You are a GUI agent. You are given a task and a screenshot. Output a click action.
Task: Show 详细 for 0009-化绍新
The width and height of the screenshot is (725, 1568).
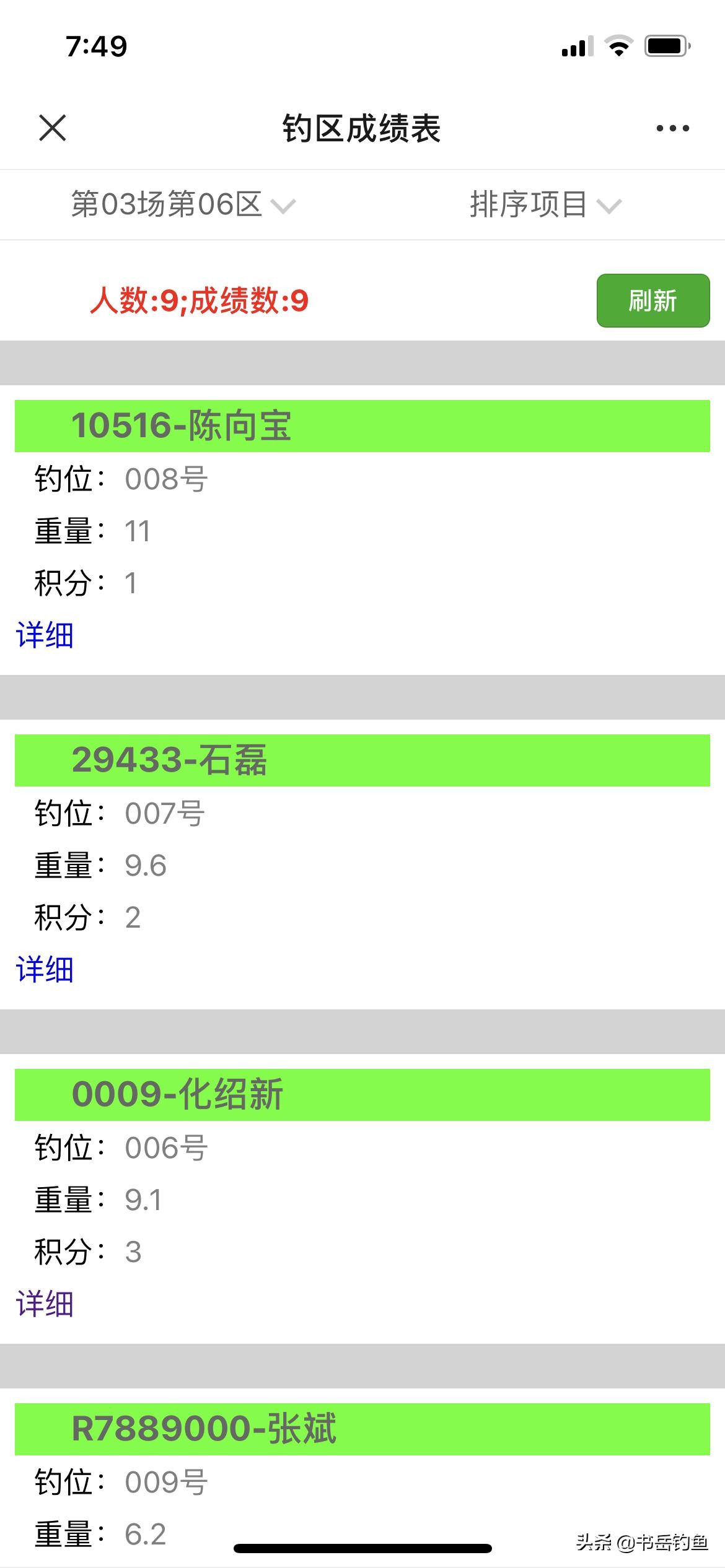pos(45,1304)
